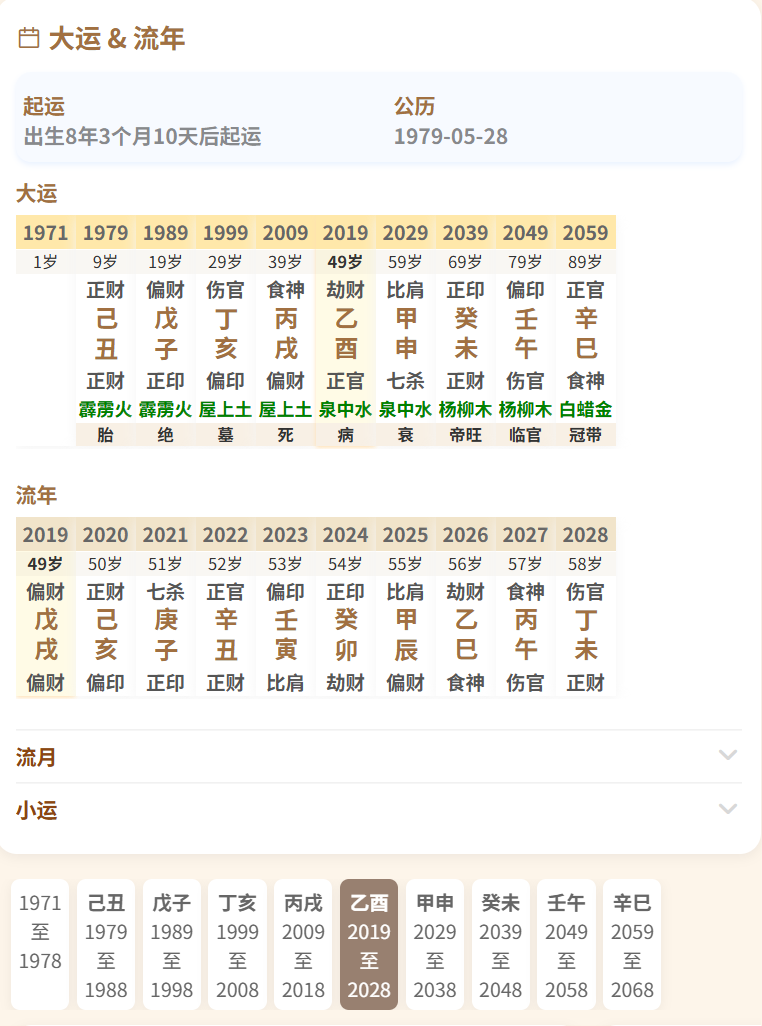
Task: Select the 甲申 2029至2038 period chip
Action: tap(435, 944)
